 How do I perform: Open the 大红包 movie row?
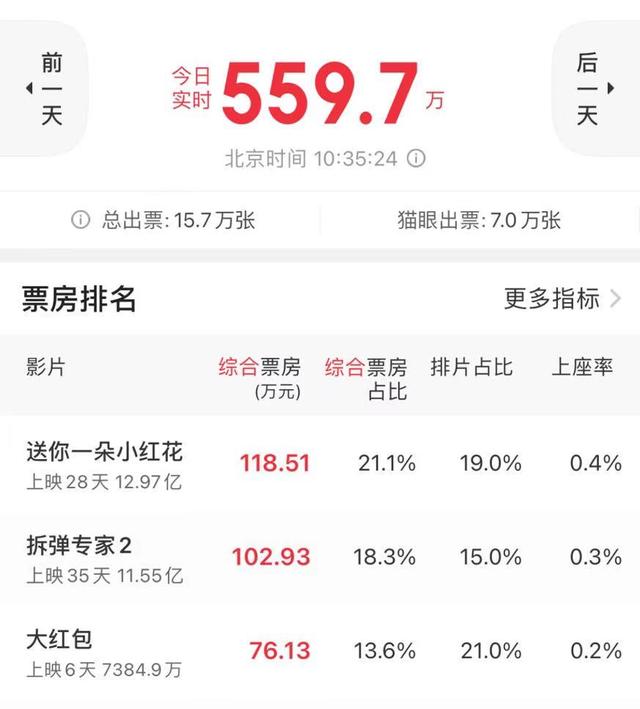pyautogui.click(x=320, y=652)
